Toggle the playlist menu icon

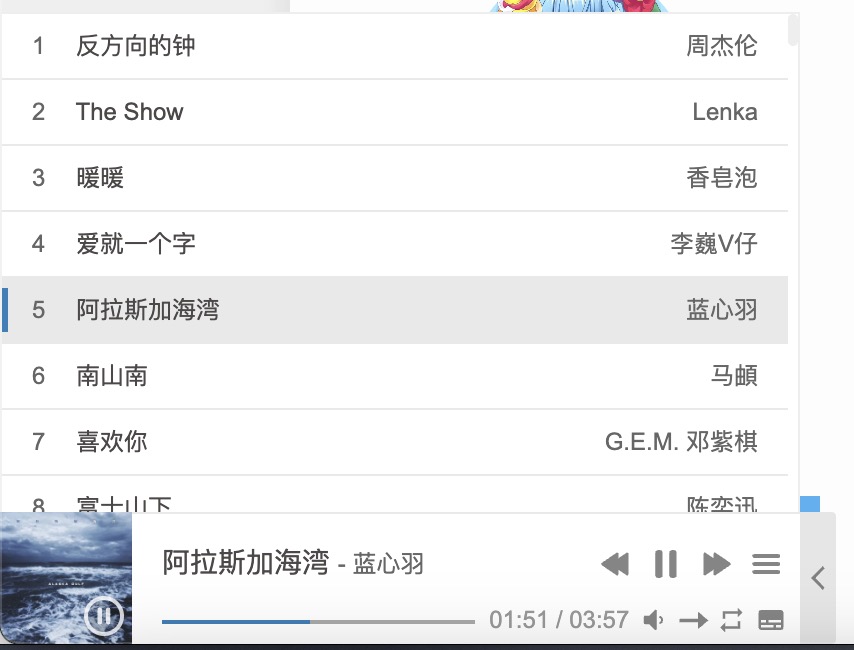tap(766, 564)
